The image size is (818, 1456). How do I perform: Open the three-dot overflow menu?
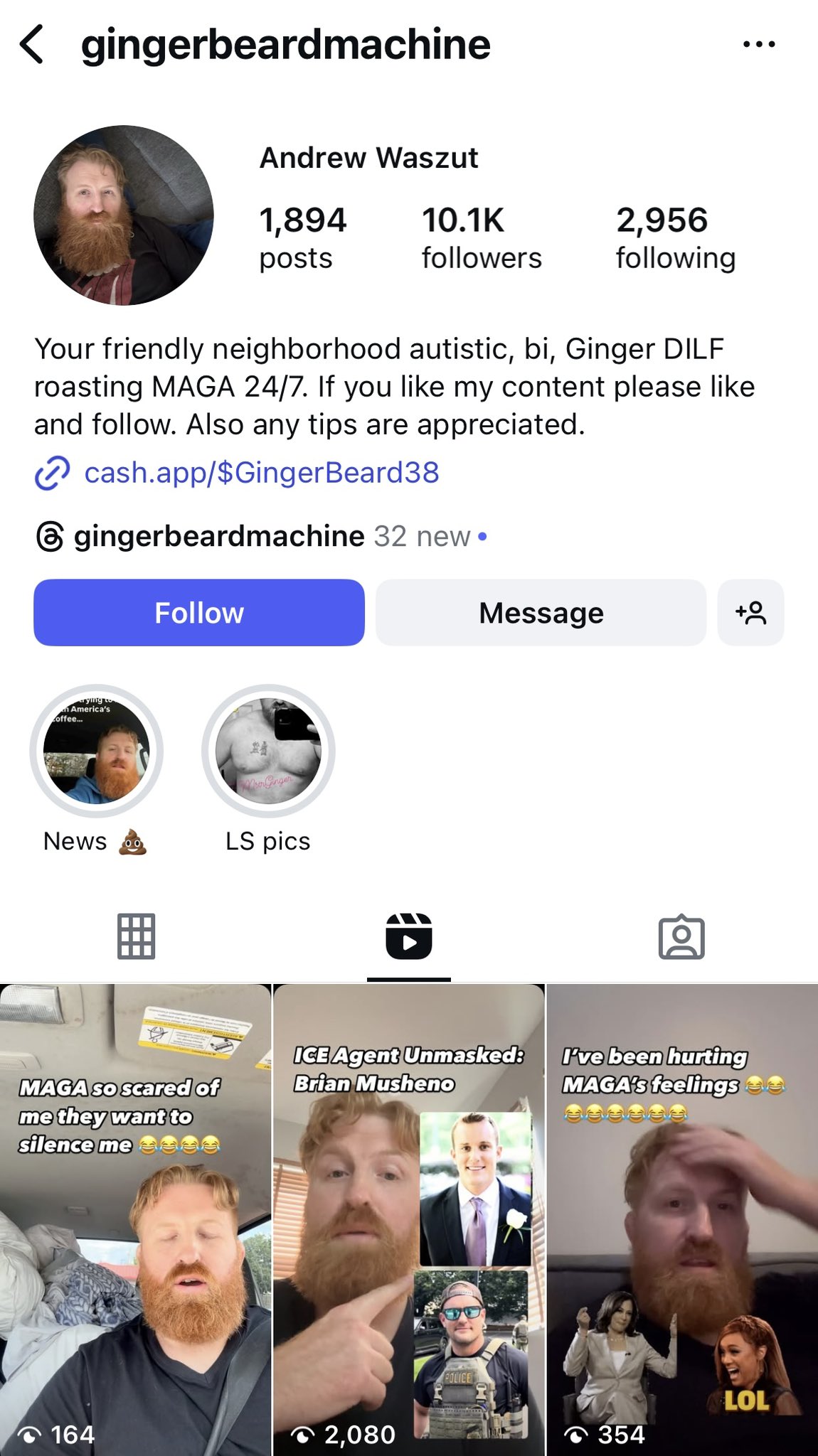pyautogui.click(x=759, y=44)
